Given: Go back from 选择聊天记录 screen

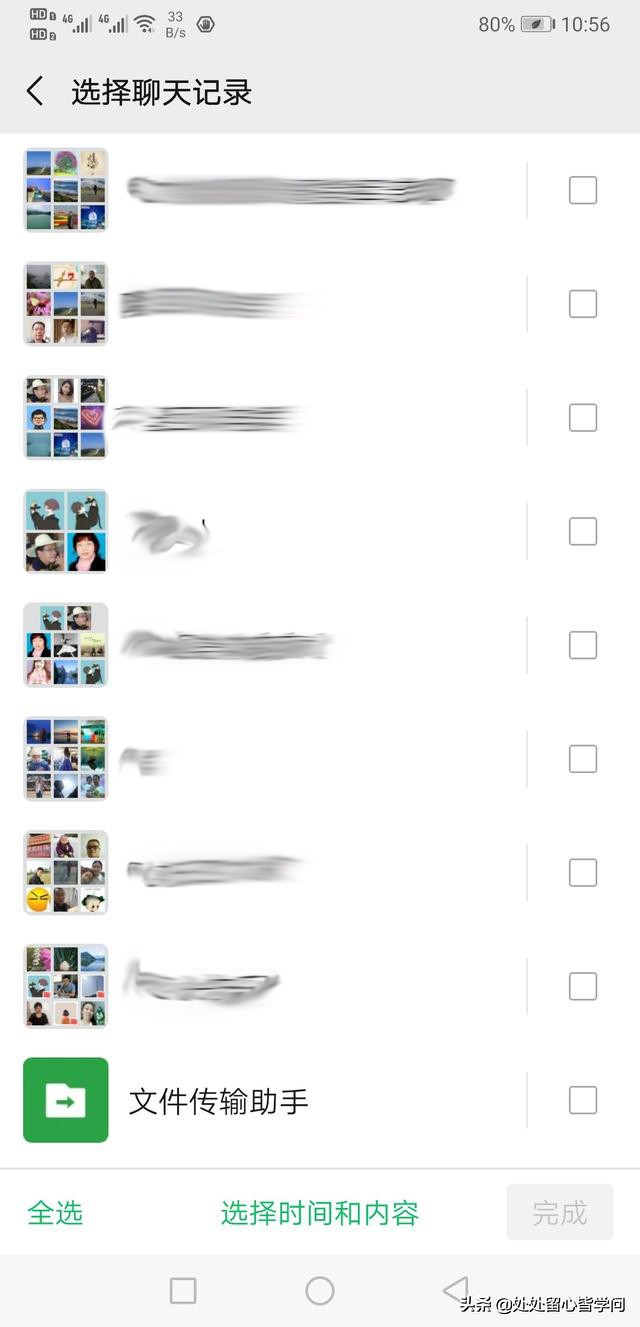Looking at the screenshot, I should pos(35,92).
